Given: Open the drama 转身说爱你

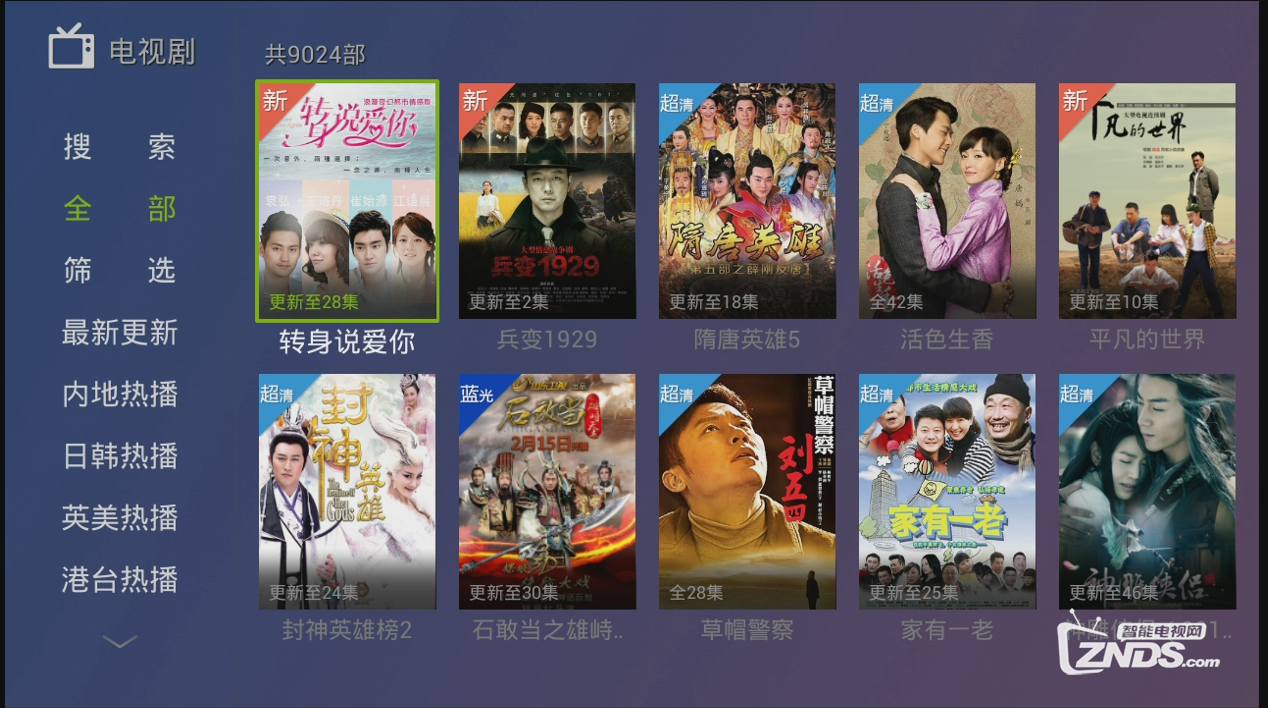Looking at the screenshot, I should point(347,201).
